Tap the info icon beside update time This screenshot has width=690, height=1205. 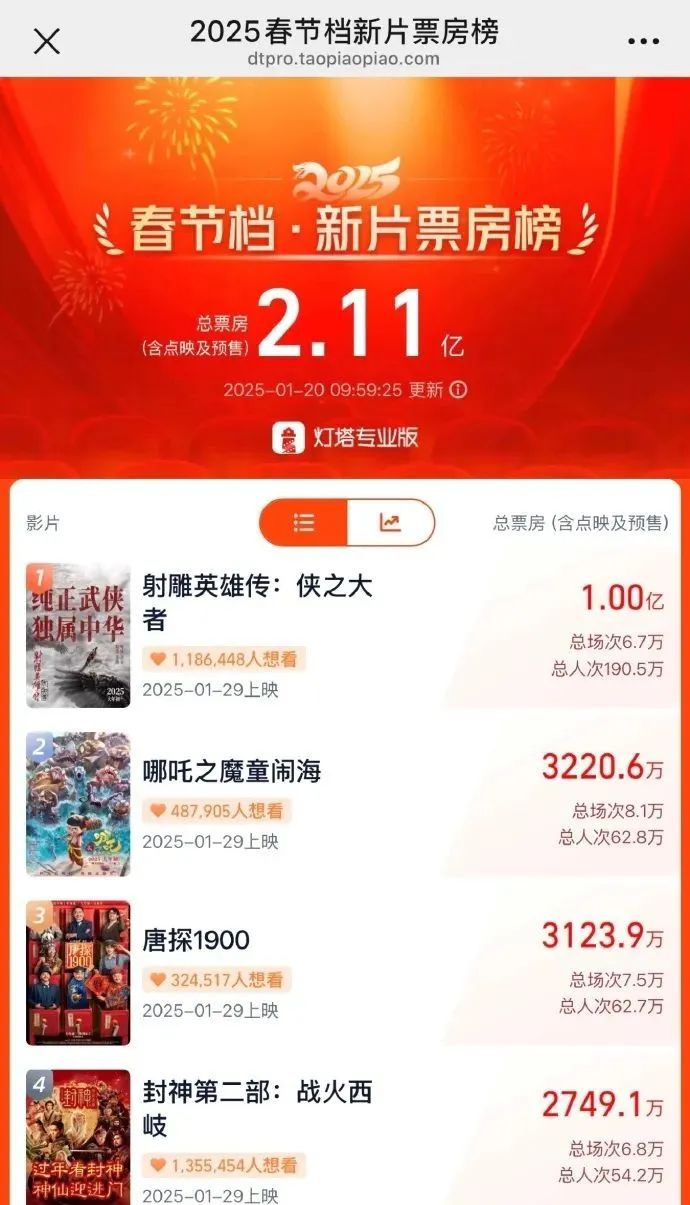coord(458,389)
